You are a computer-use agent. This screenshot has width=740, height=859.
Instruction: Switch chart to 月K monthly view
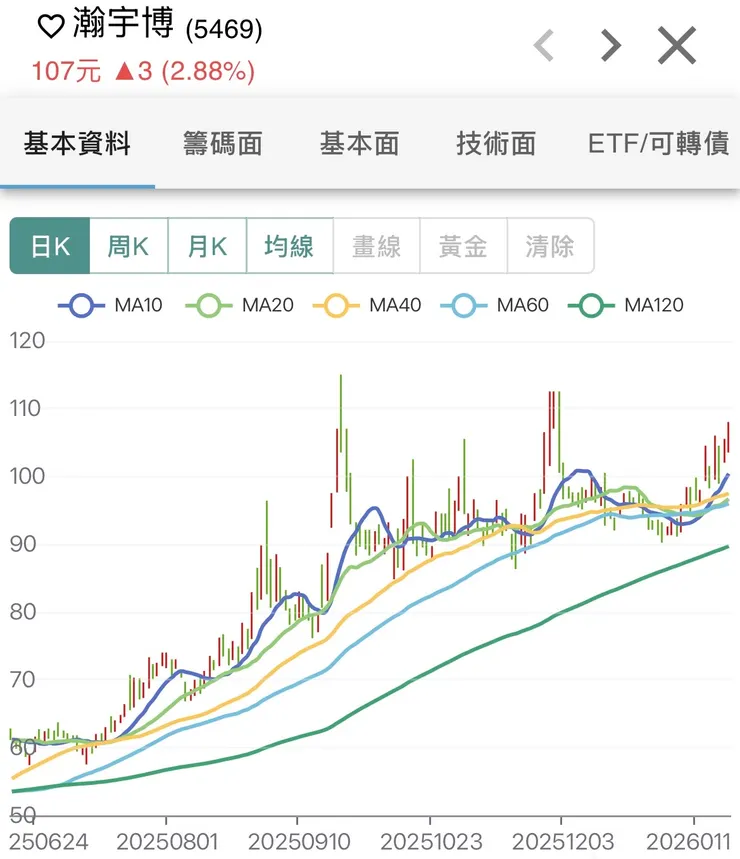(206, 245)
